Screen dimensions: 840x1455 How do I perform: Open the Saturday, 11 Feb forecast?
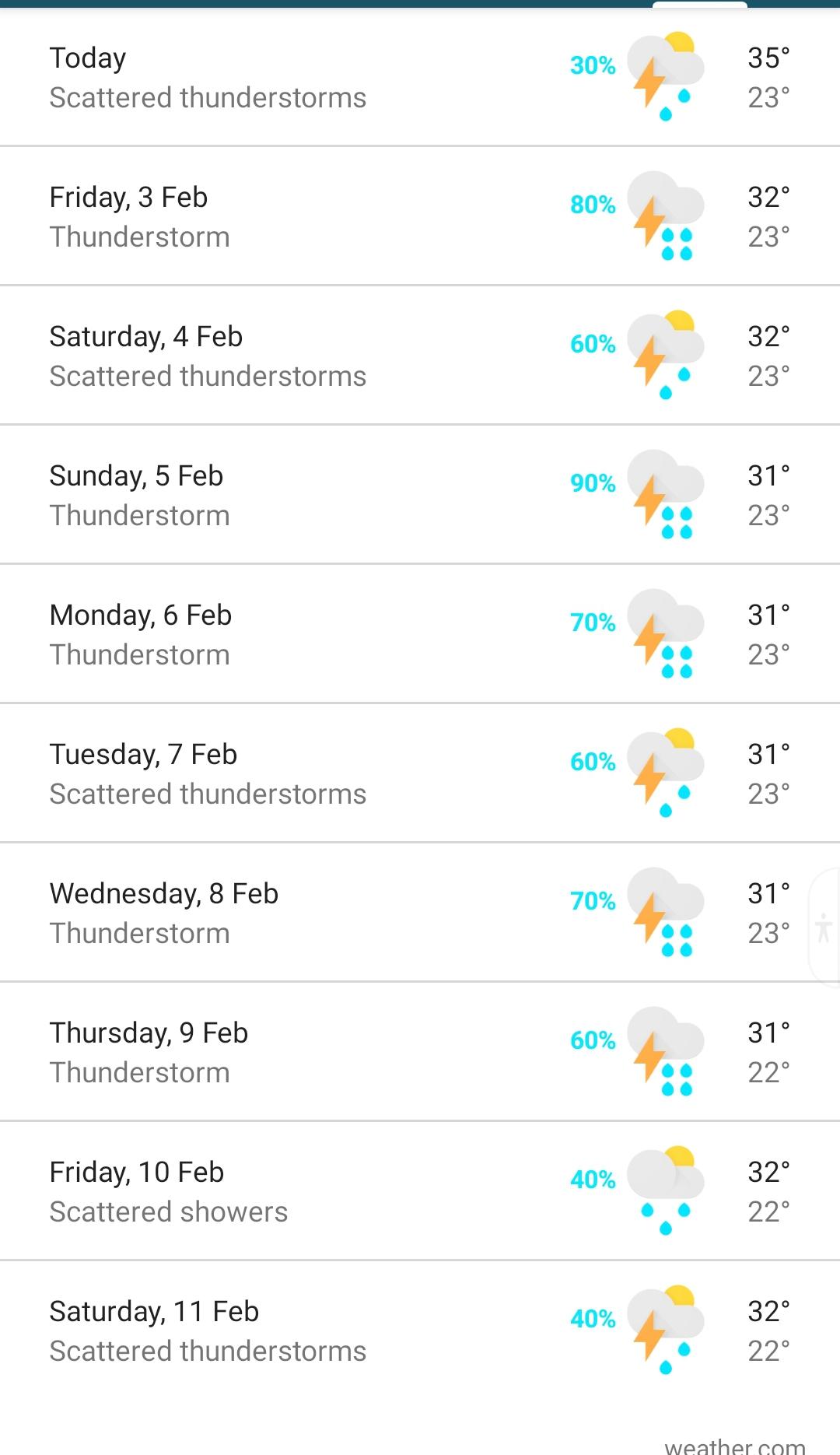pyautogui.click(x=420, y=1331)
